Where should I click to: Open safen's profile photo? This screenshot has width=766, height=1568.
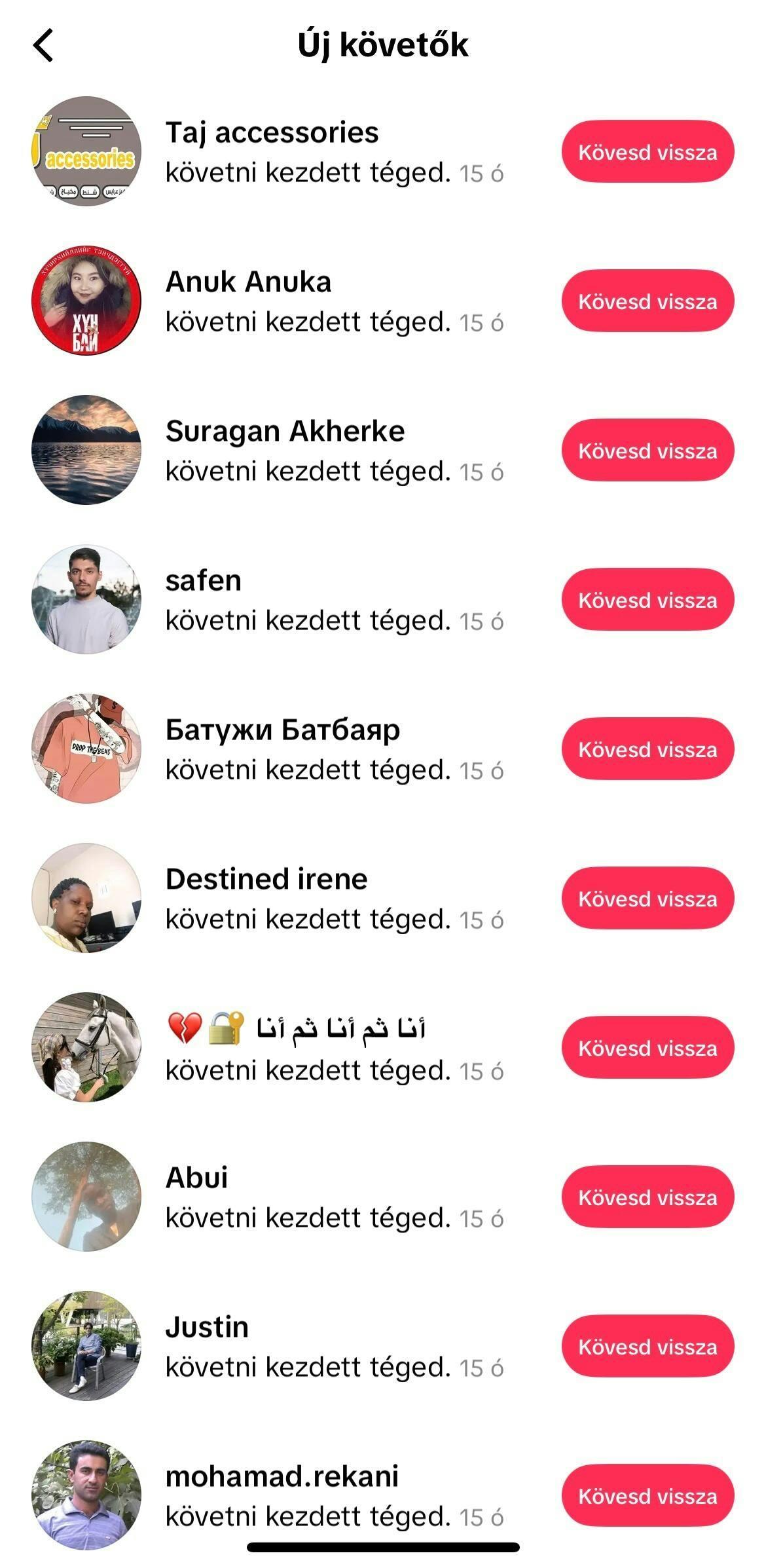[x=86, y=599]
